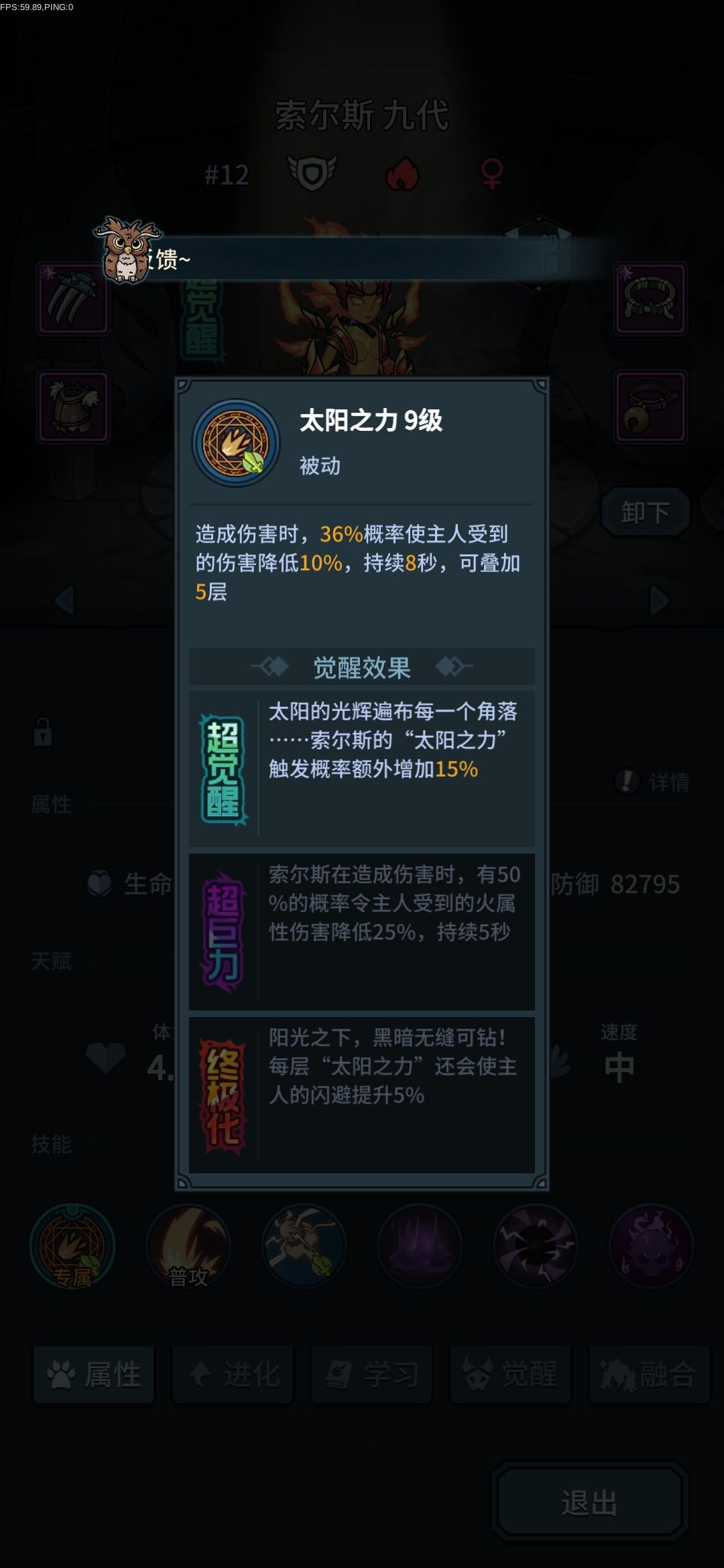Open the 融合 fusion tab
The height and width of the screenshot is (1568, 724).
649,1375
